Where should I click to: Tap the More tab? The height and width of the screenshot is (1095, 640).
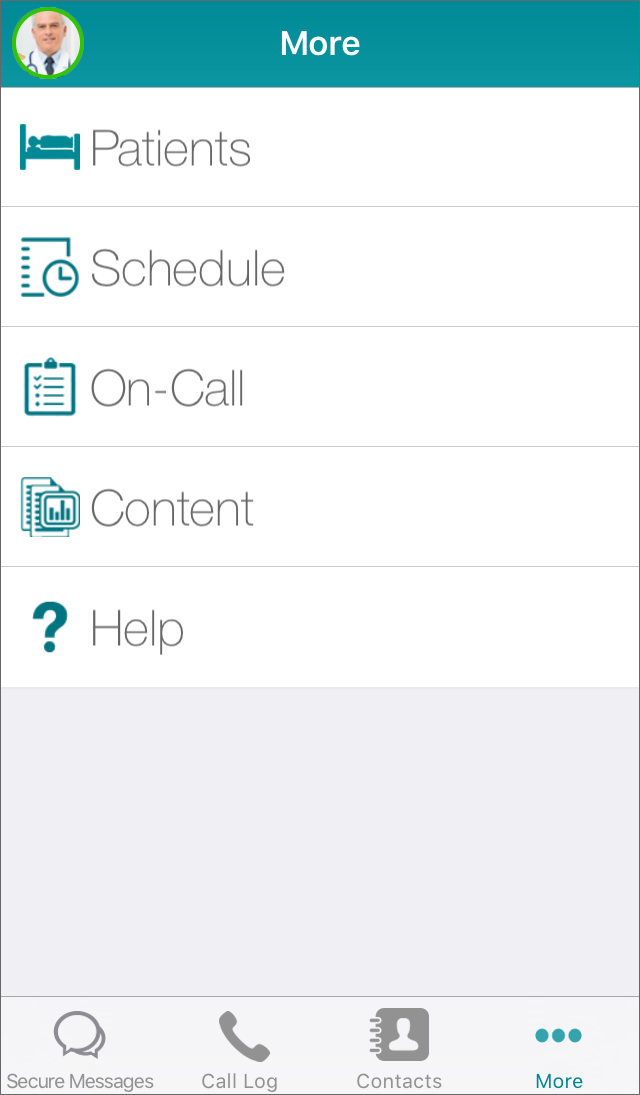click(x=559, y=1048)
